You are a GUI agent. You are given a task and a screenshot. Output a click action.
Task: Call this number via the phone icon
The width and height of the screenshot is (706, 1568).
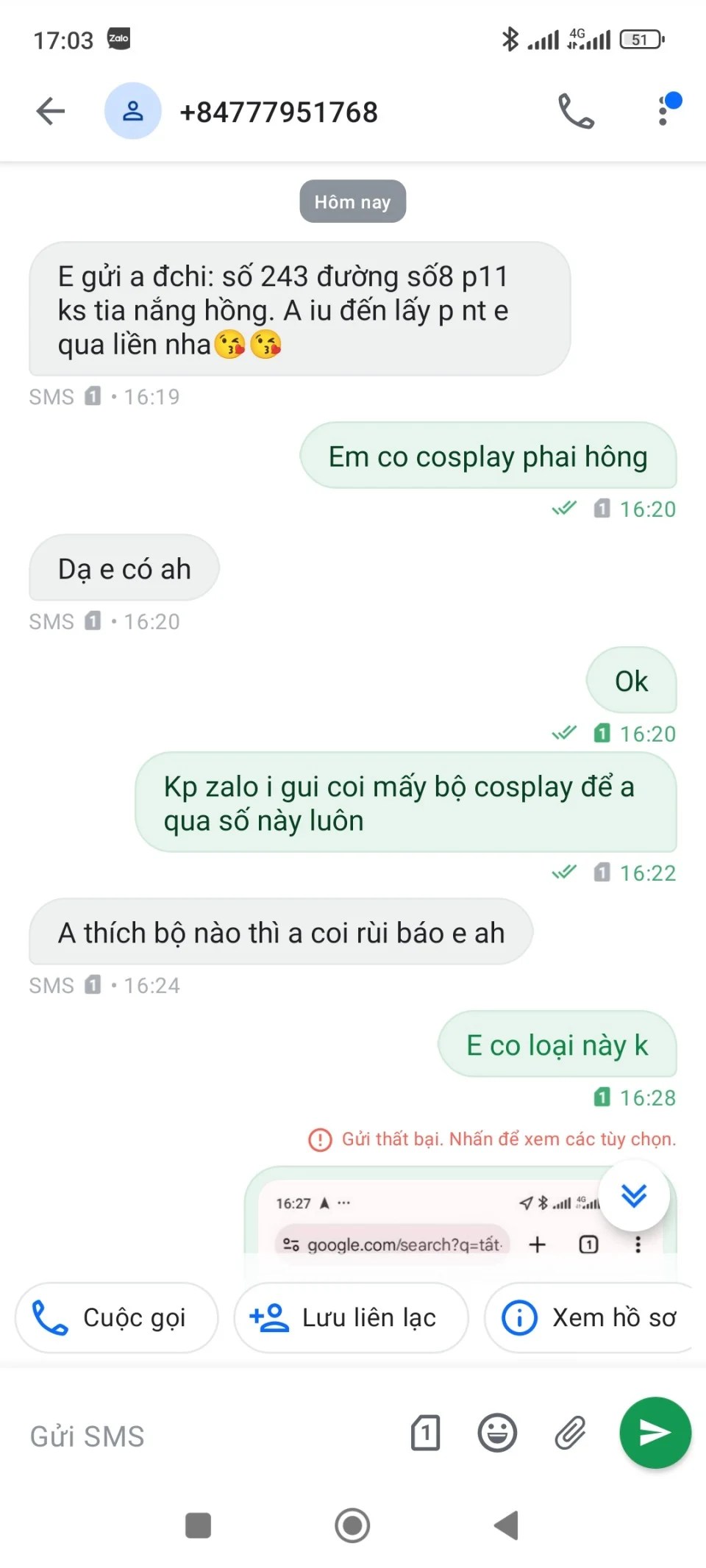tap(575, 112)
